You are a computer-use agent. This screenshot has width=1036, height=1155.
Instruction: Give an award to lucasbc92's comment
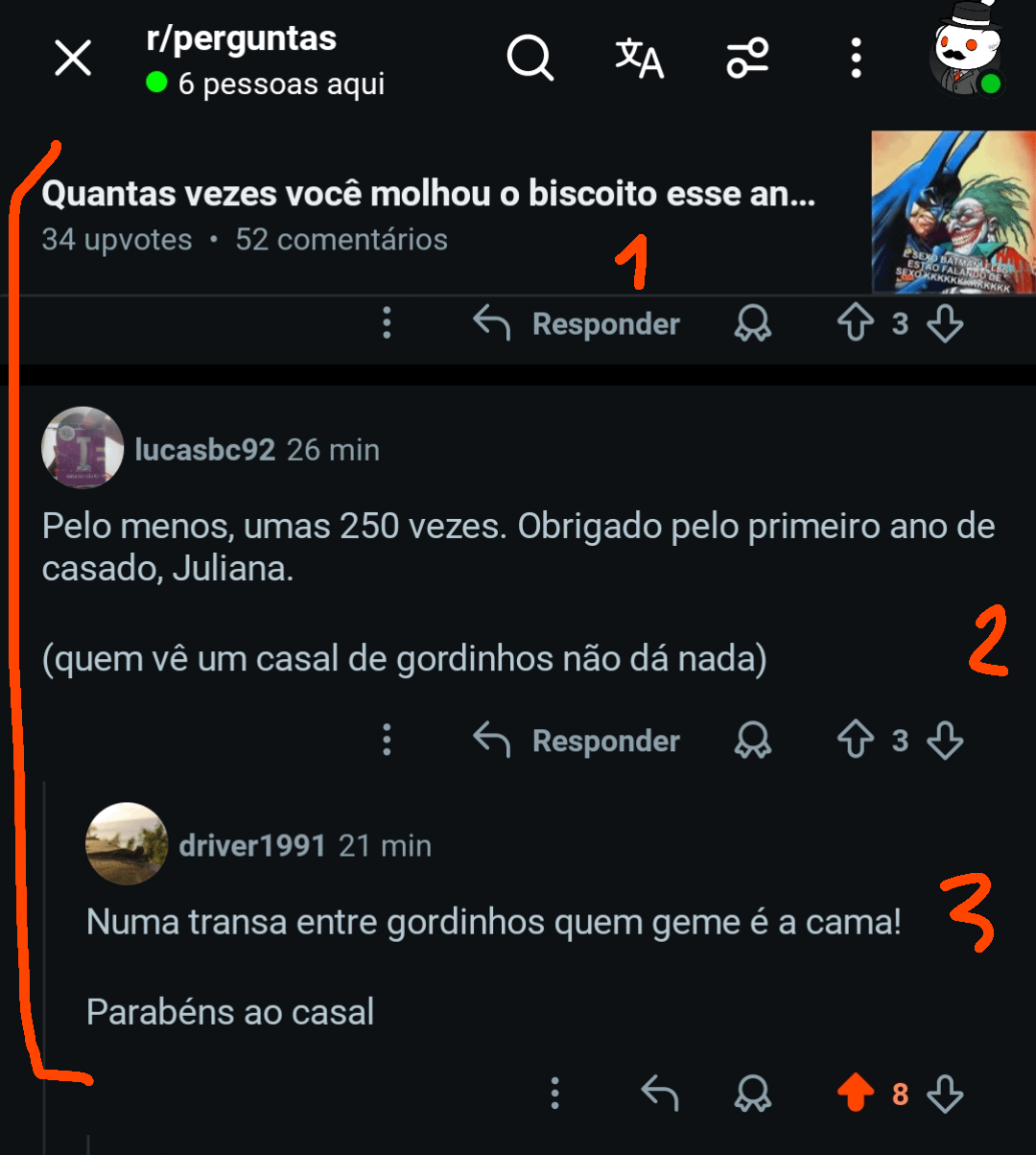tap(753, 741)
